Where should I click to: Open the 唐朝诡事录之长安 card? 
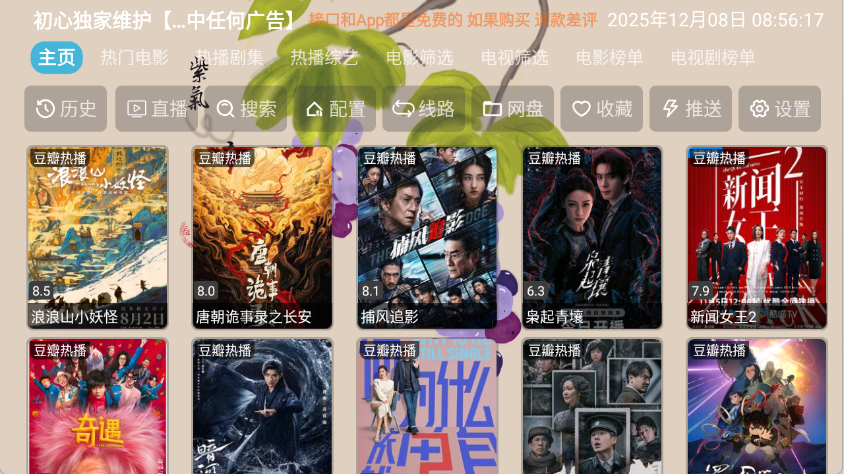click(x=262, y=237)
